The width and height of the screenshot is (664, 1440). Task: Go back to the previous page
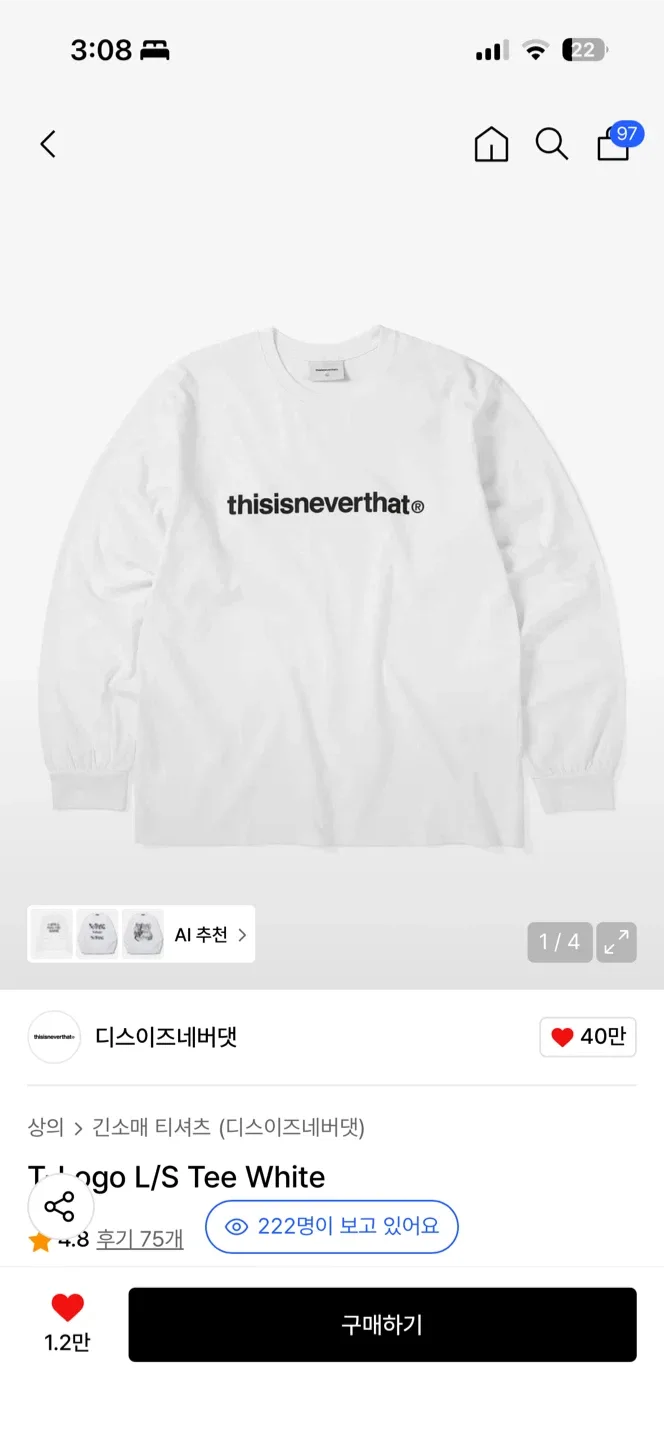click(x=48, y=144)
